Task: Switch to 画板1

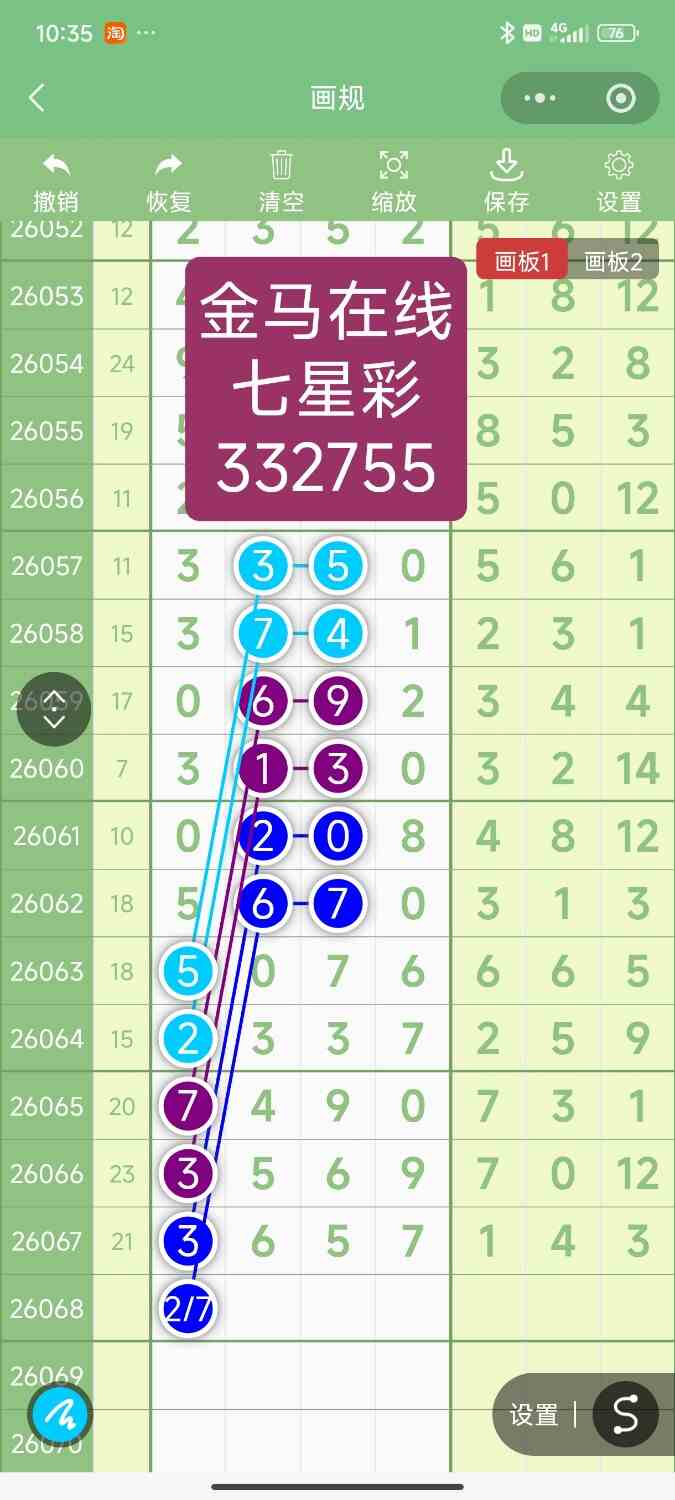Action: coord(522,260)
